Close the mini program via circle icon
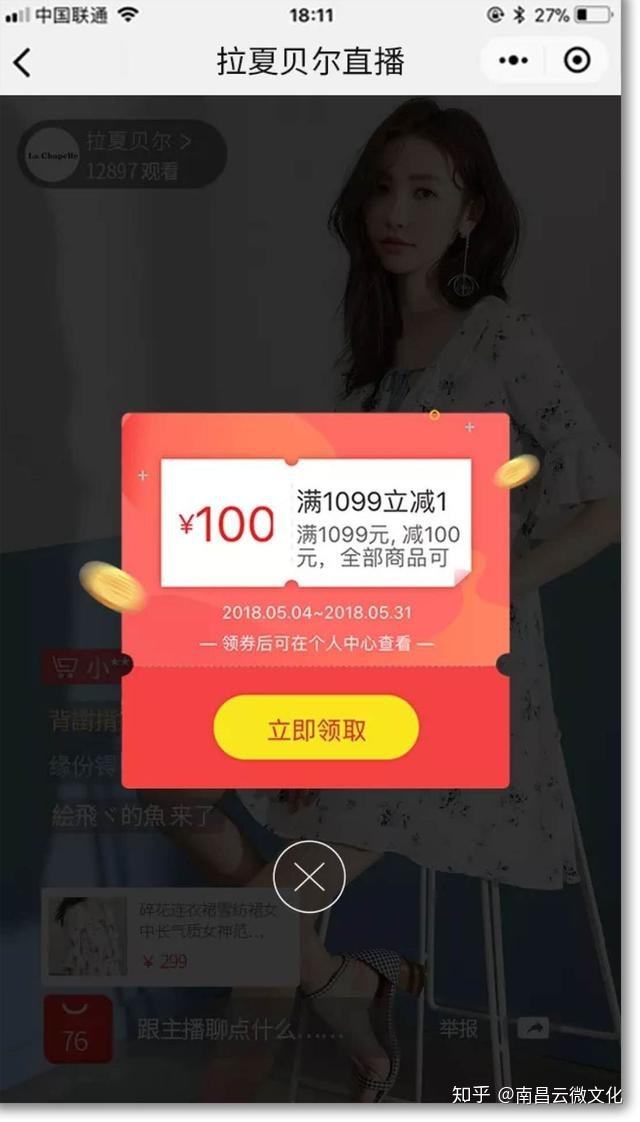The image size is (640, 1122). 577,61
